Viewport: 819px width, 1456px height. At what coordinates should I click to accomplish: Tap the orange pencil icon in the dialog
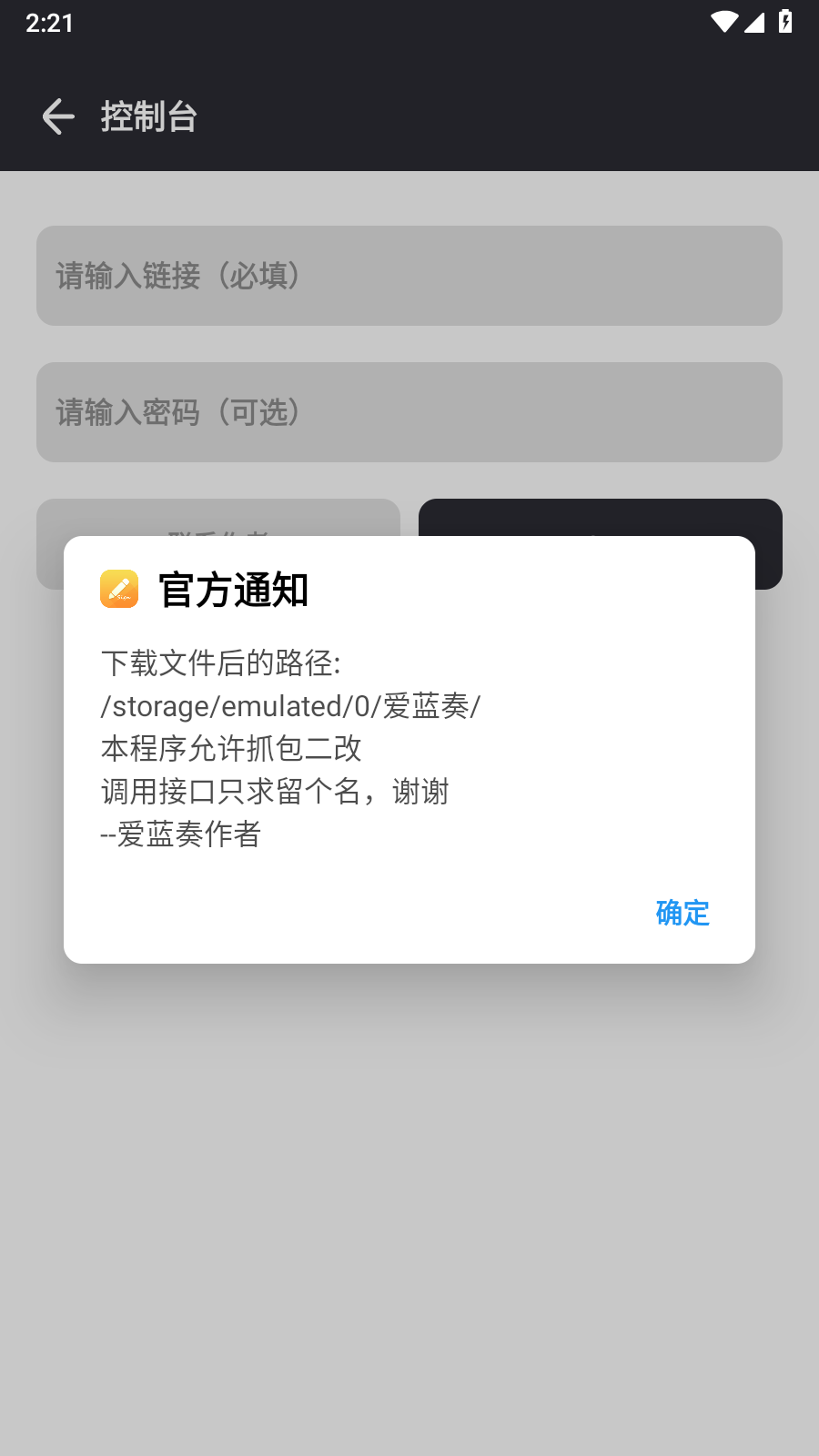pyautogui.click(x=118, y=589)
